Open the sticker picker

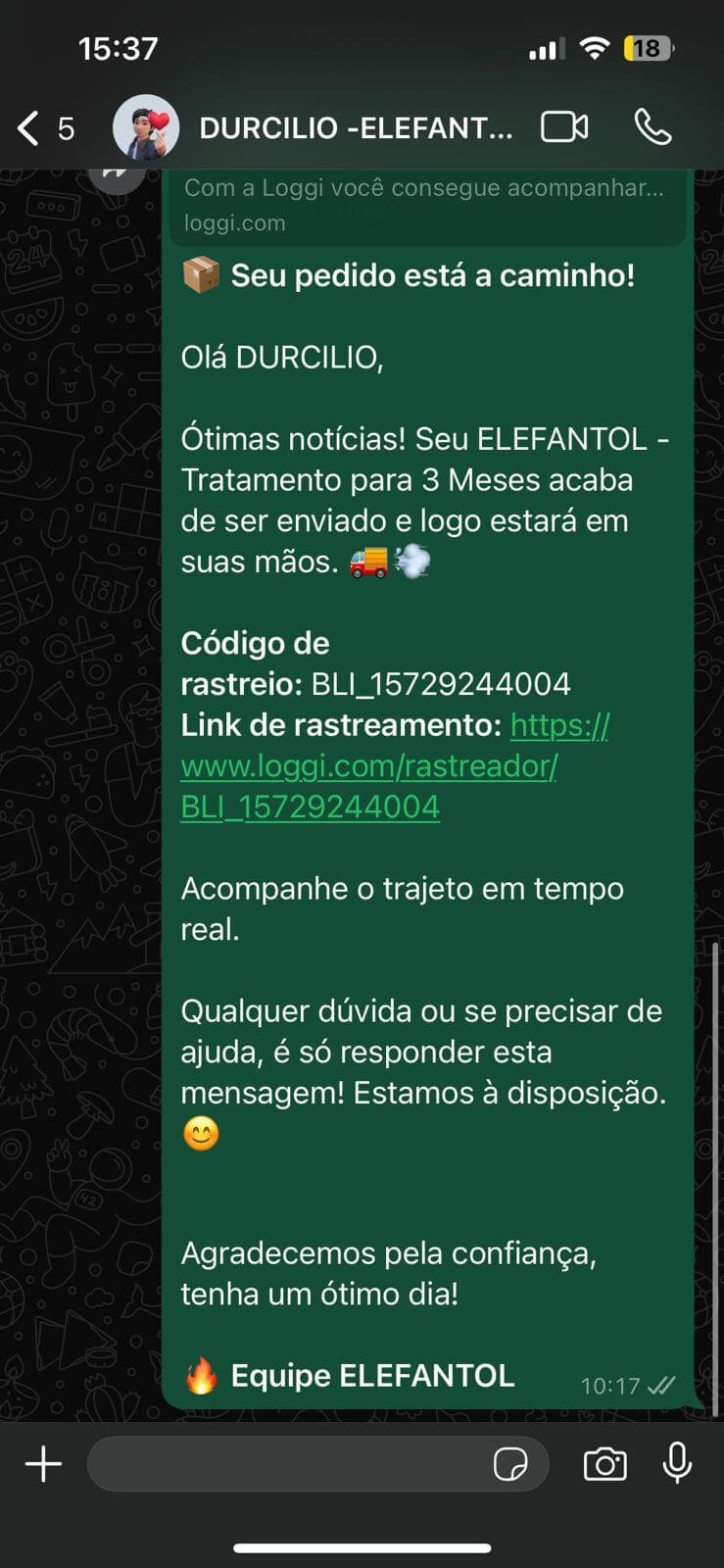[510, 1464]
